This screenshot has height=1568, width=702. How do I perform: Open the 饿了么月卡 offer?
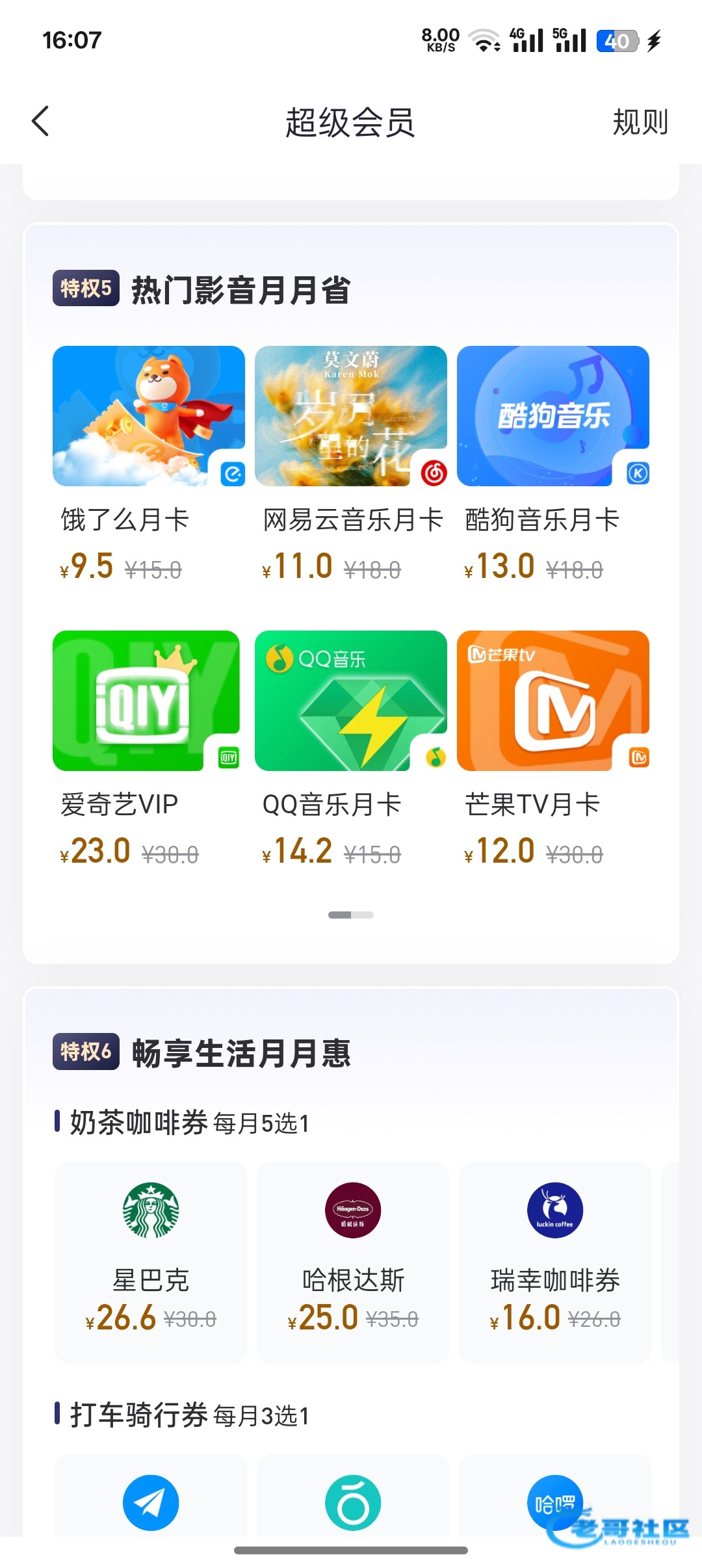click(x=148, y=416)
